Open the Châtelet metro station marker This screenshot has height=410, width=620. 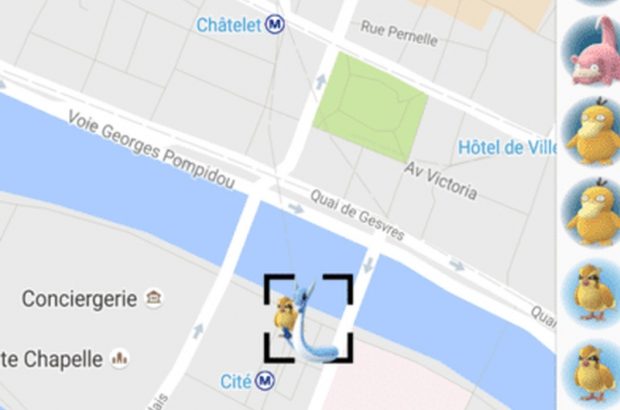[275, 25]
